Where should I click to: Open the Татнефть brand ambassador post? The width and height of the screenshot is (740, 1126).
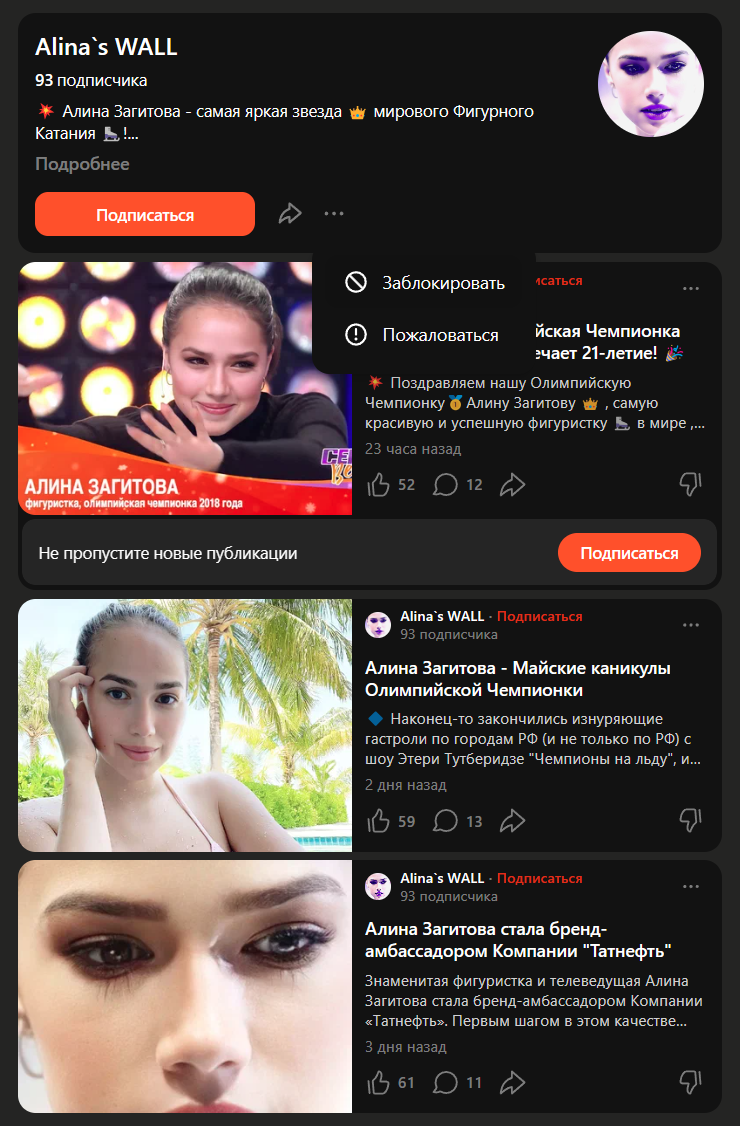click(517, 939)
